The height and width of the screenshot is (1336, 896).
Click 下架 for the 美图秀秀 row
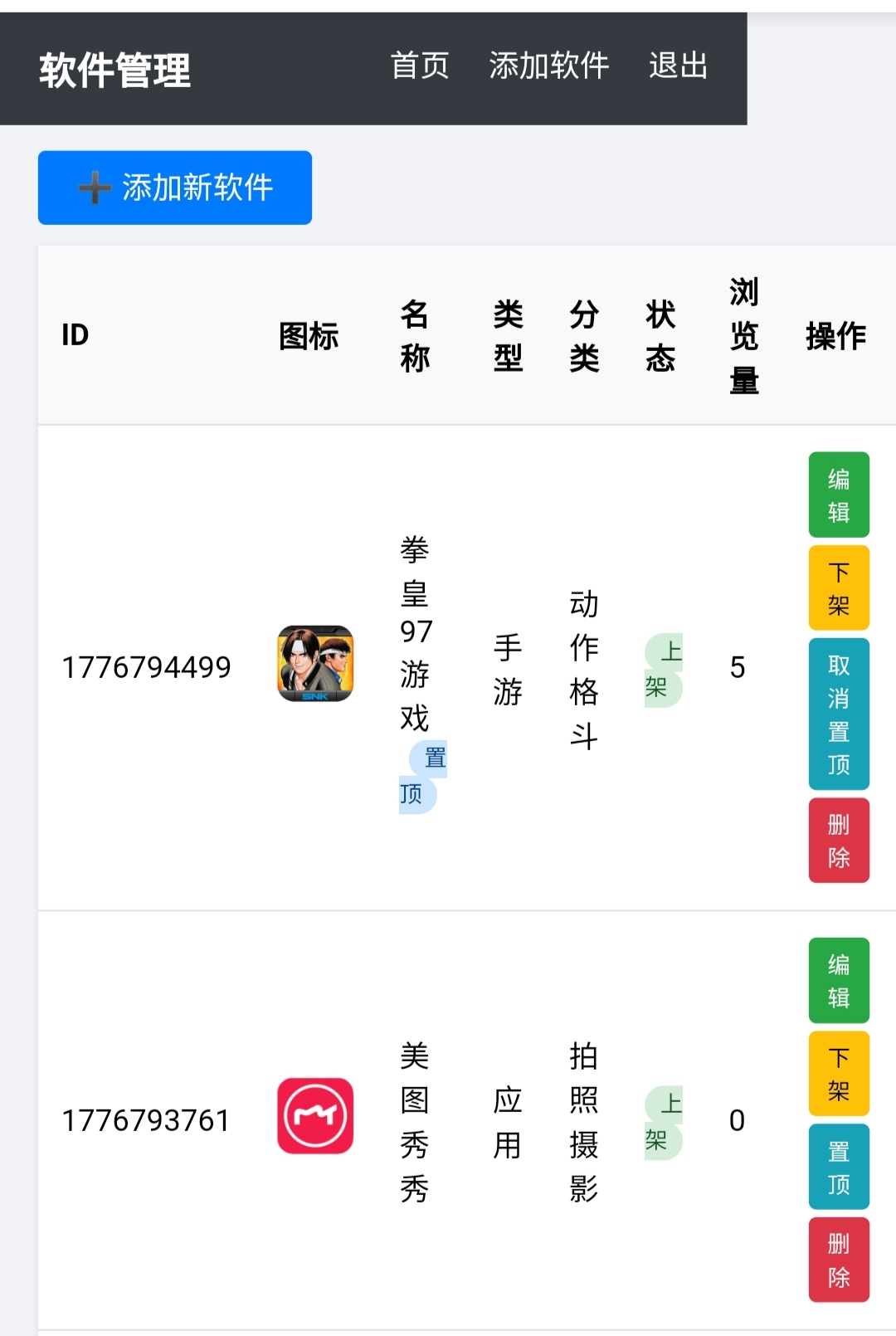pos(838,1074)
